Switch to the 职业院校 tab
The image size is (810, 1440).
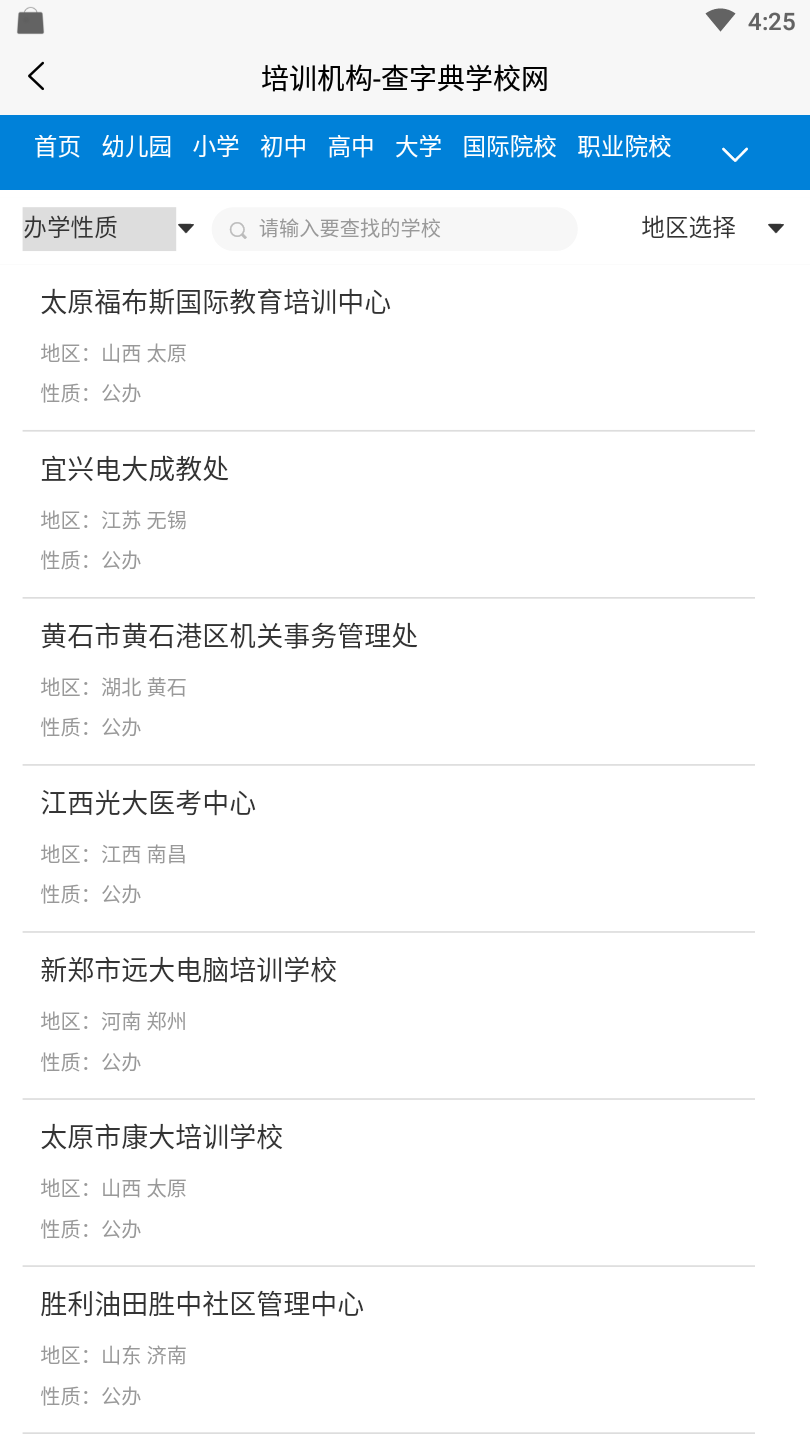pos(624,147)
